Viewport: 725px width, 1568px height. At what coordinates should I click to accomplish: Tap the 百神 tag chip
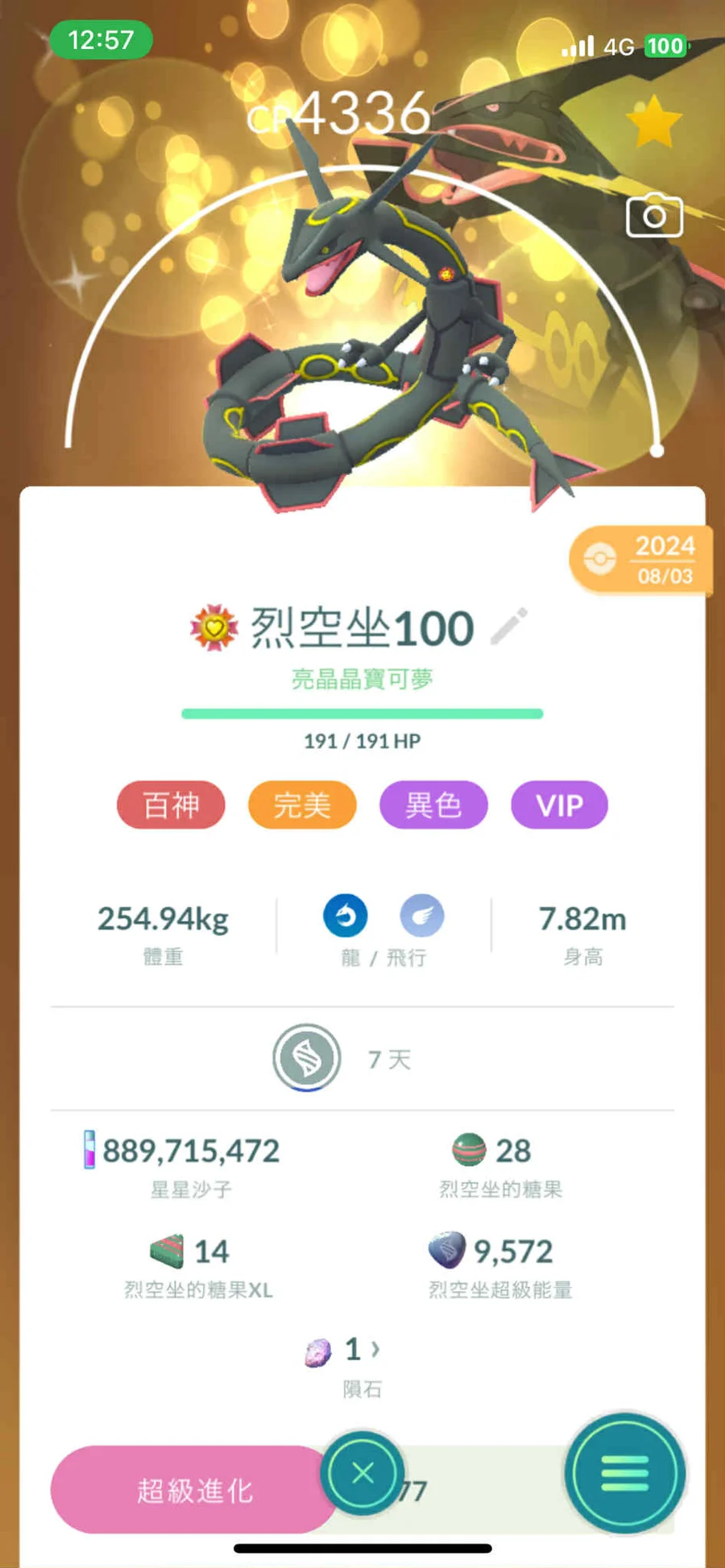(x=171, y=805)
